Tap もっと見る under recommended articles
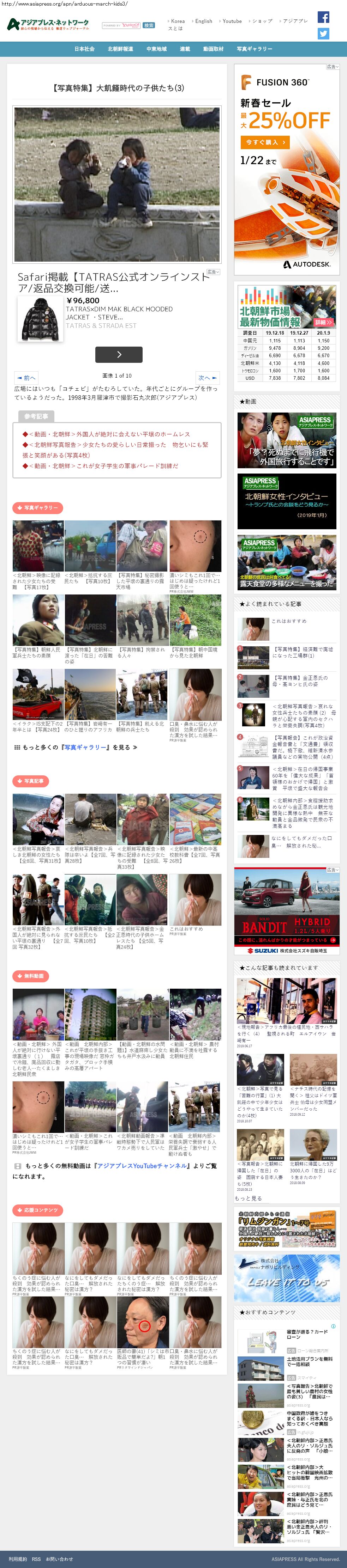The width and height of the screenshot is (347, 1568). (248, 1198)
